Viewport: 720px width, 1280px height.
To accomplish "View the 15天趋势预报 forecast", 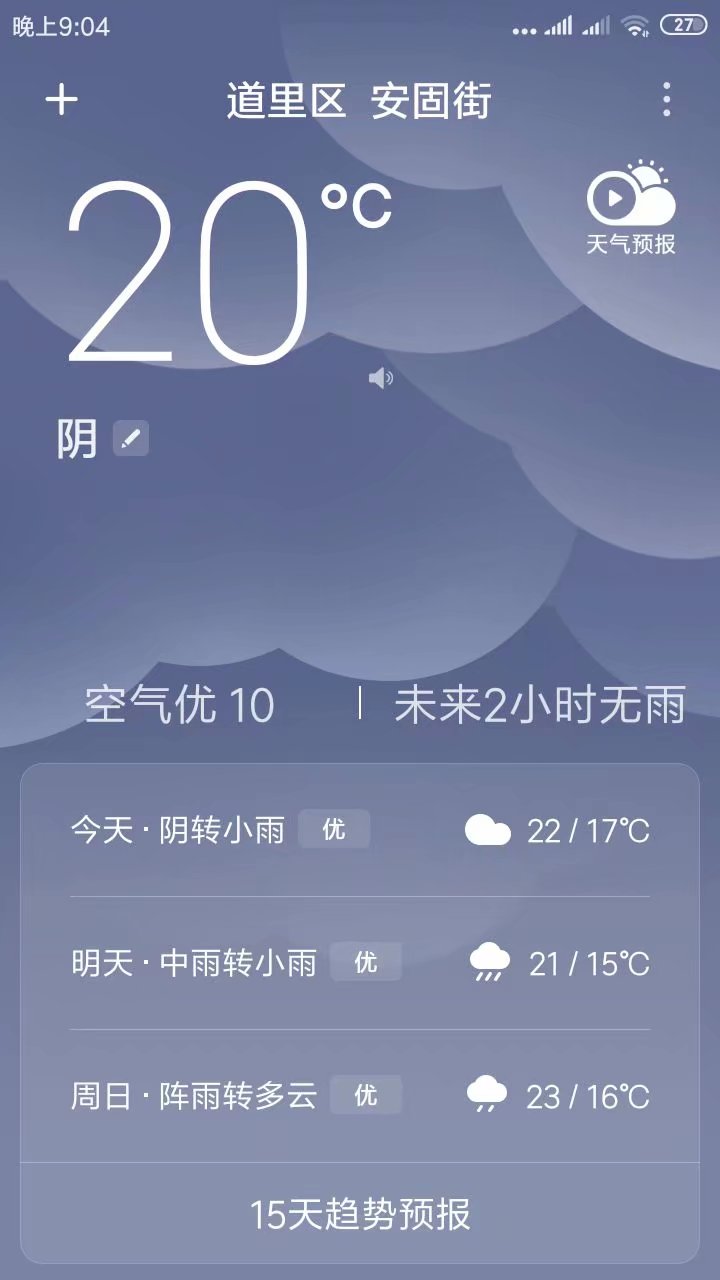I will (x=360, y=1214).
